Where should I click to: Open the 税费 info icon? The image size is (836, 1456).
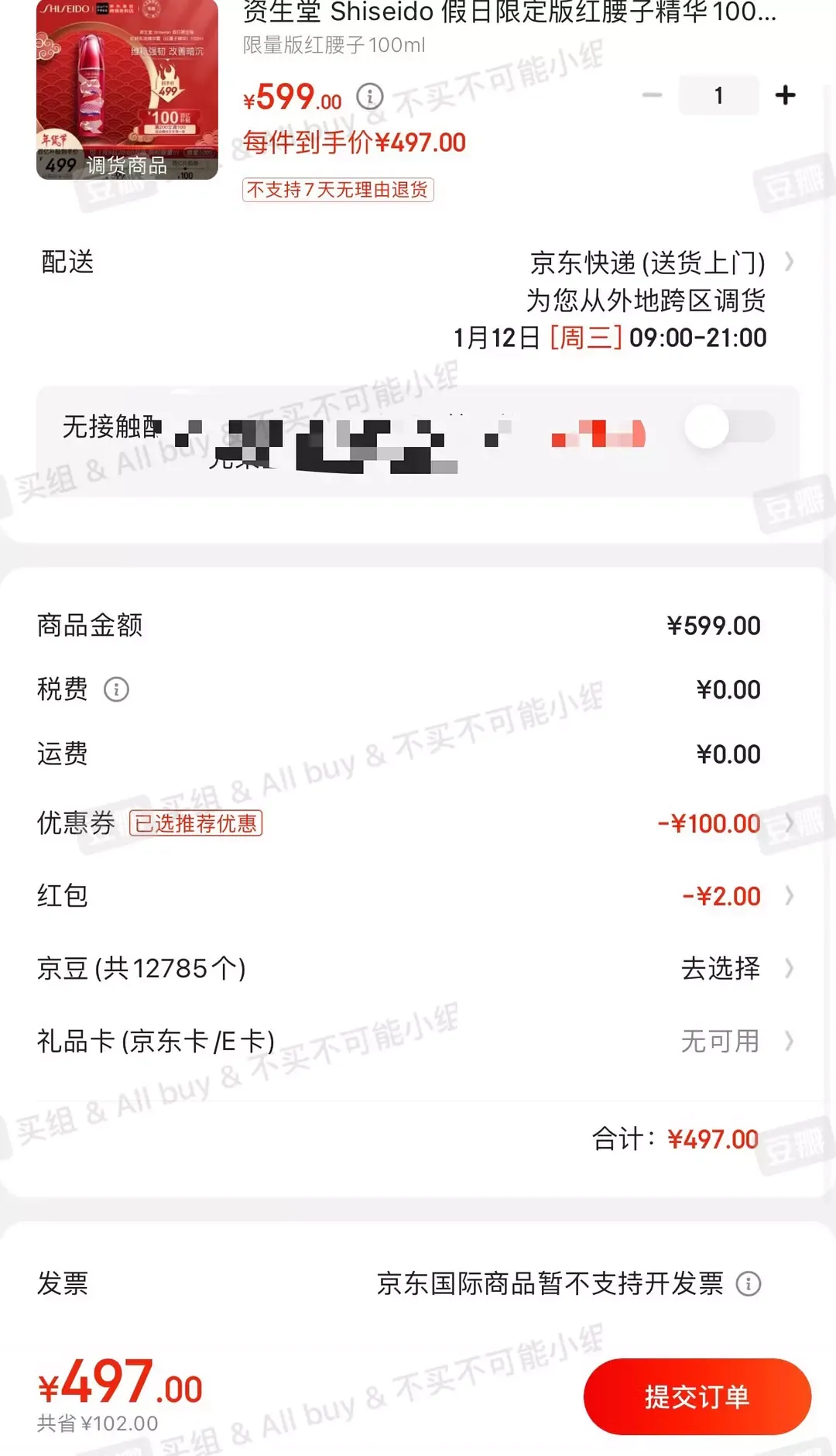(x=116, y=689)
